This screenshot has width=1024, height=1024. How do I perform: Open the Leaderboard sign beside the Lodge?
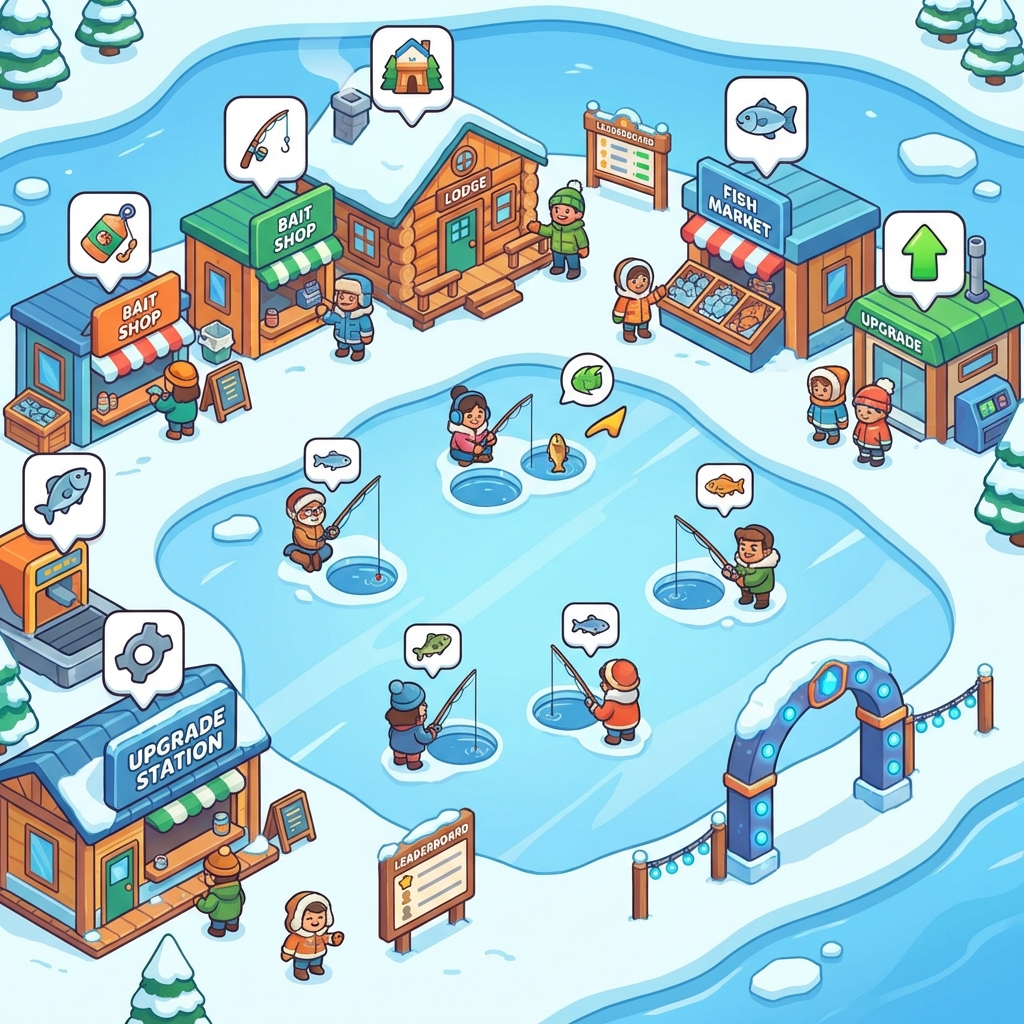[627, 155]
